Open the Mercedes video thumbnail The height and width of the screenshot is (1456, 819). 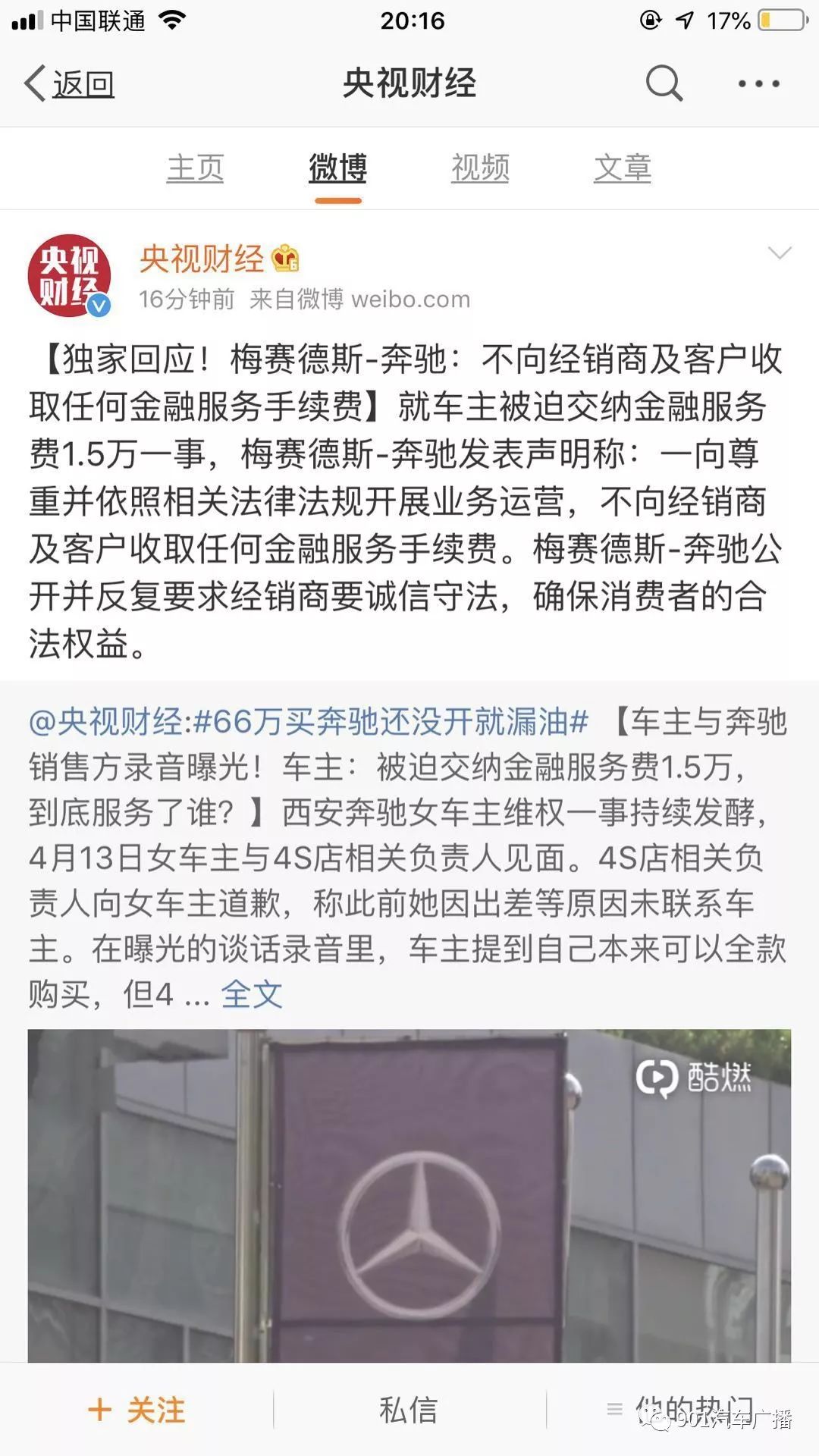click(x=409, y=1196)
